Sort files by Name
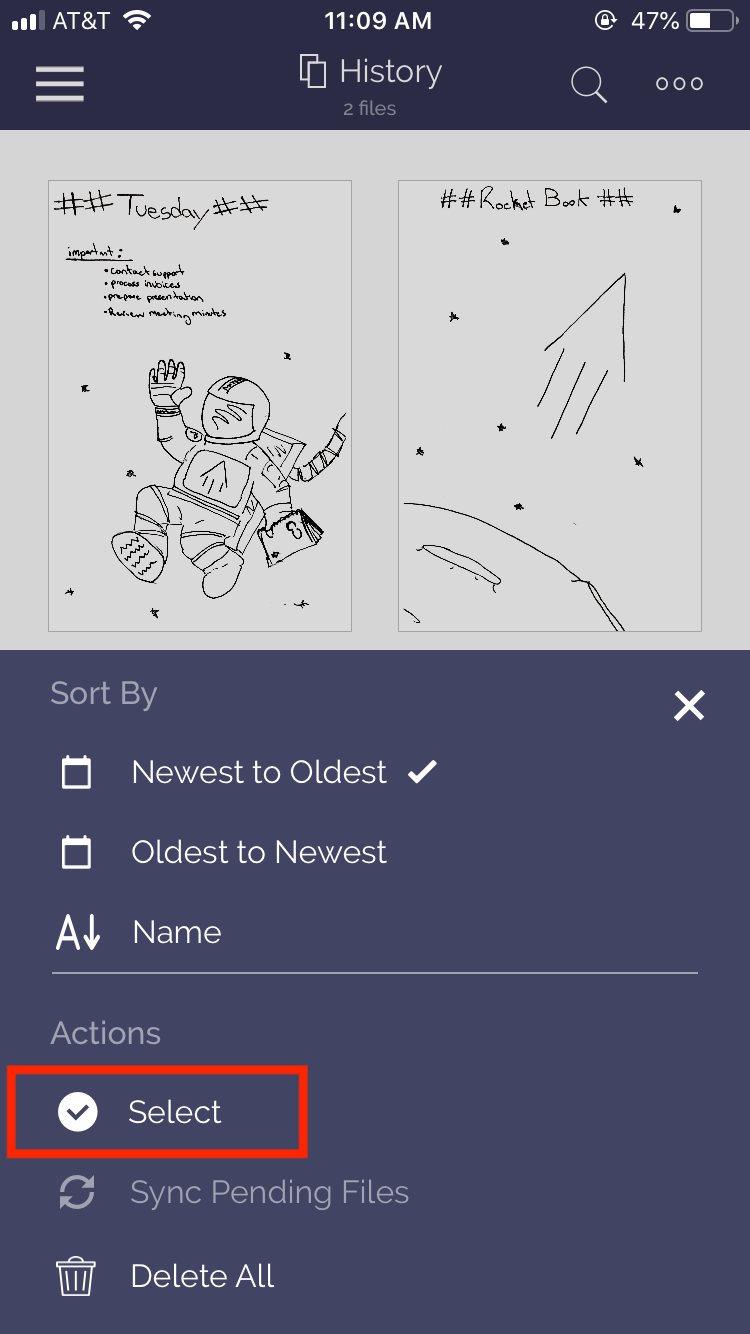 (x=176, y=931)
